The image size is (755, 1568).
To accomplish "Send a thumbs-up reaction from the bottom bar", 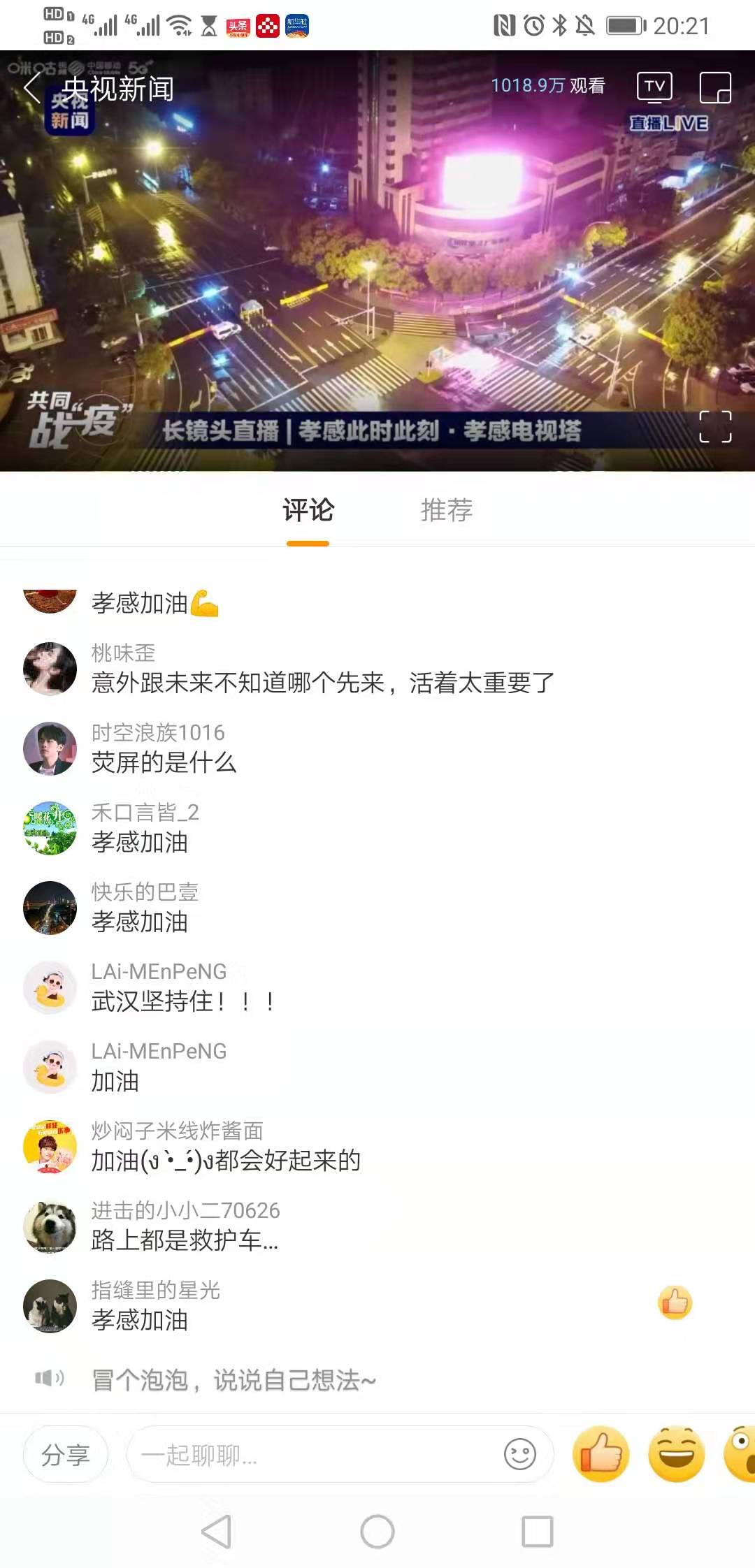I will coord(601,1453).
